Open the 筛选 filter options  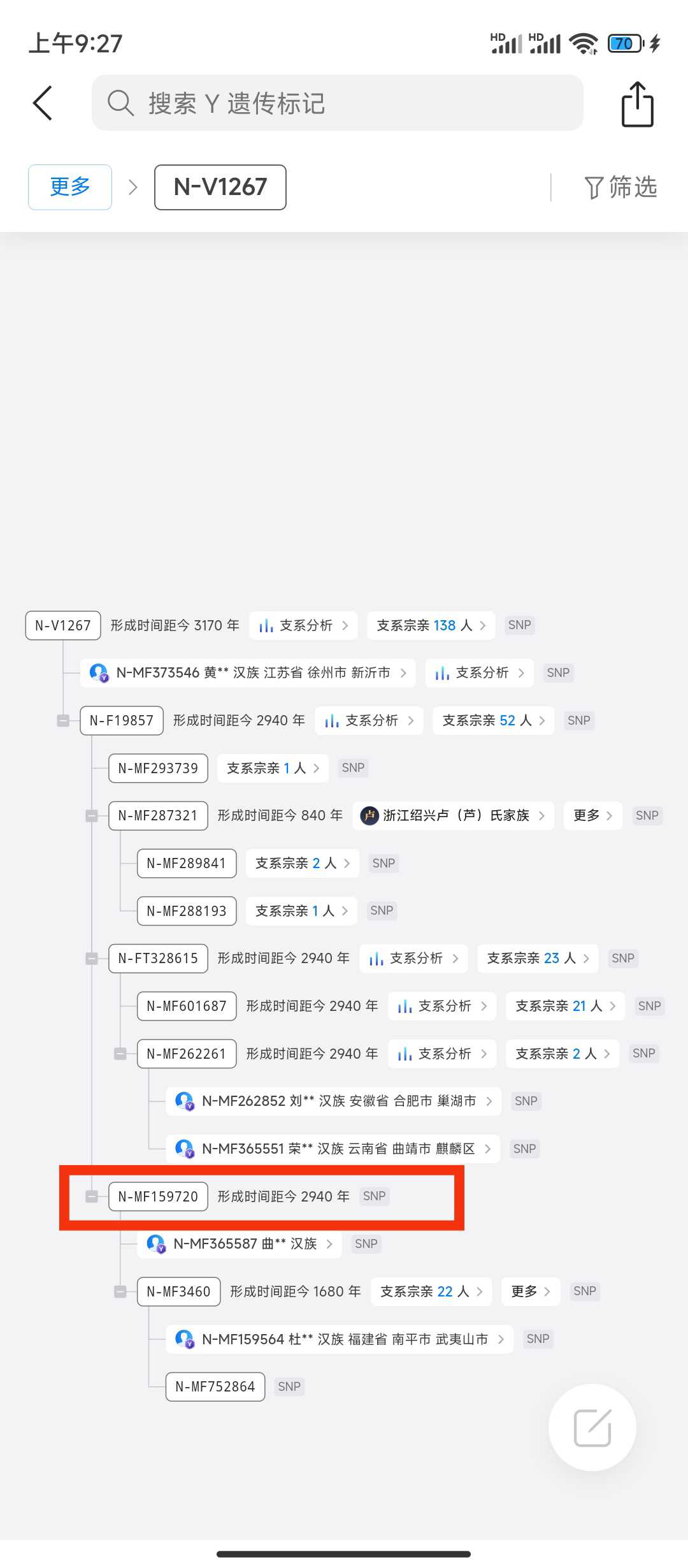click(x=620, y=187)
